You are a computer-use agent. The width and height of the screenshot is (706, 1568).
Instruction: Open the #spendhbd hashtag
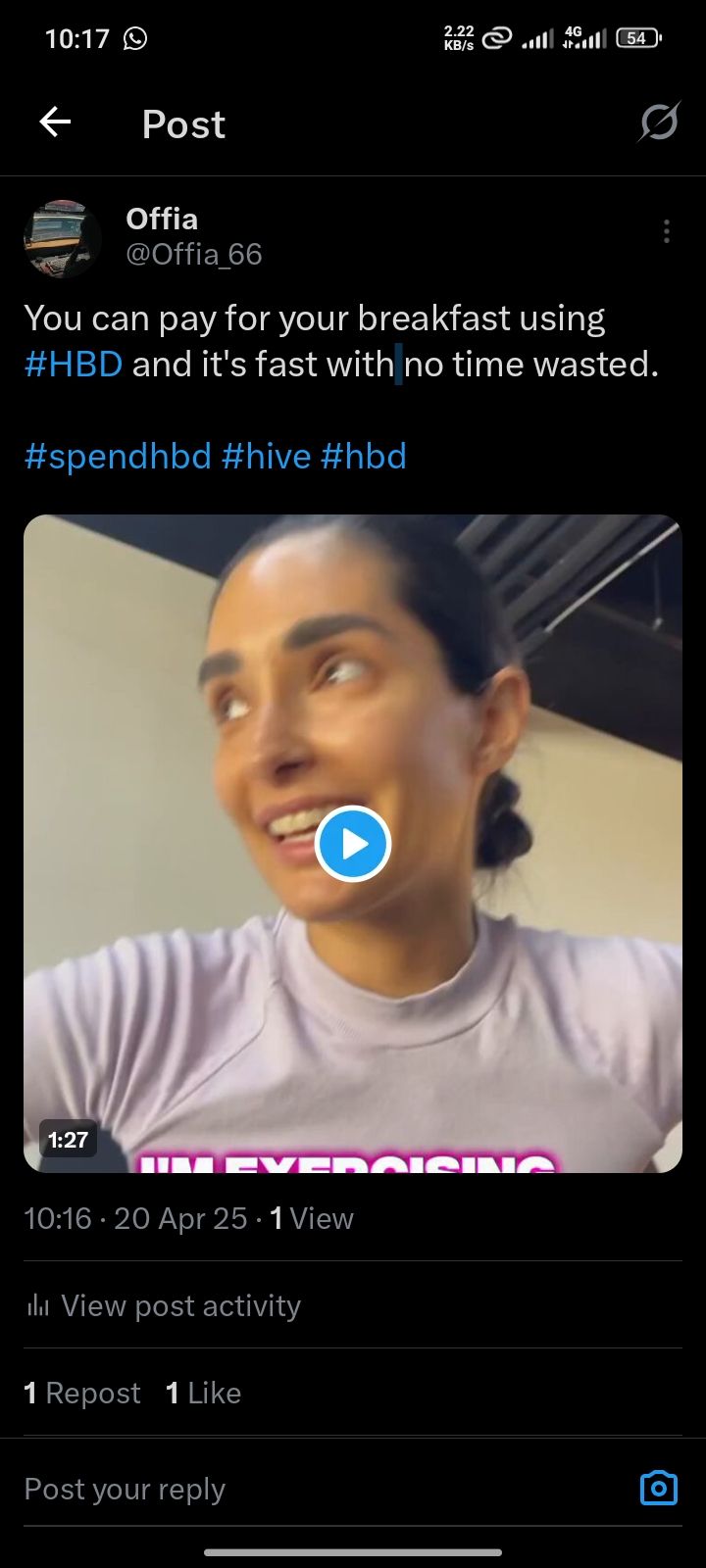pos(118,457)
